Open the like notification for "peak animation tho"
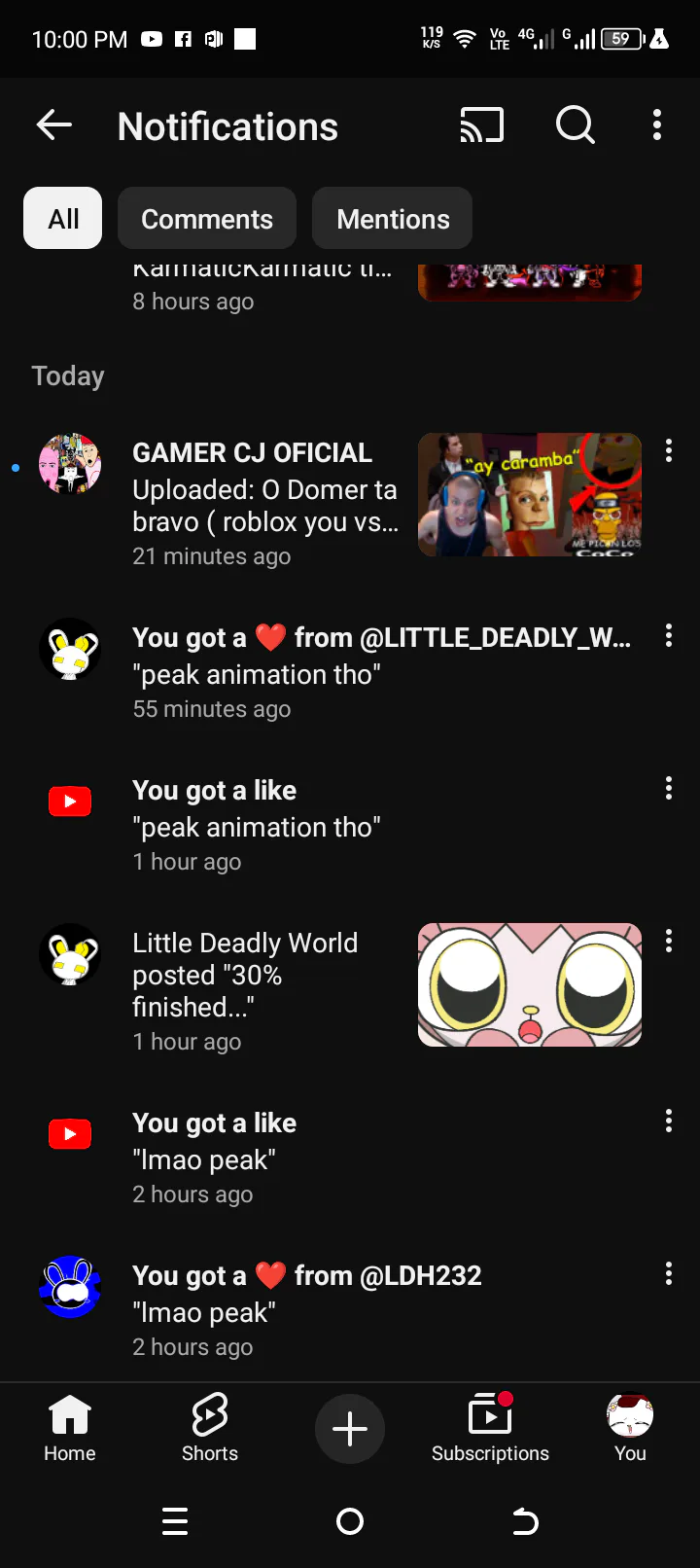This screenshot has height=1568, width=700. click(x=350, y=825)
